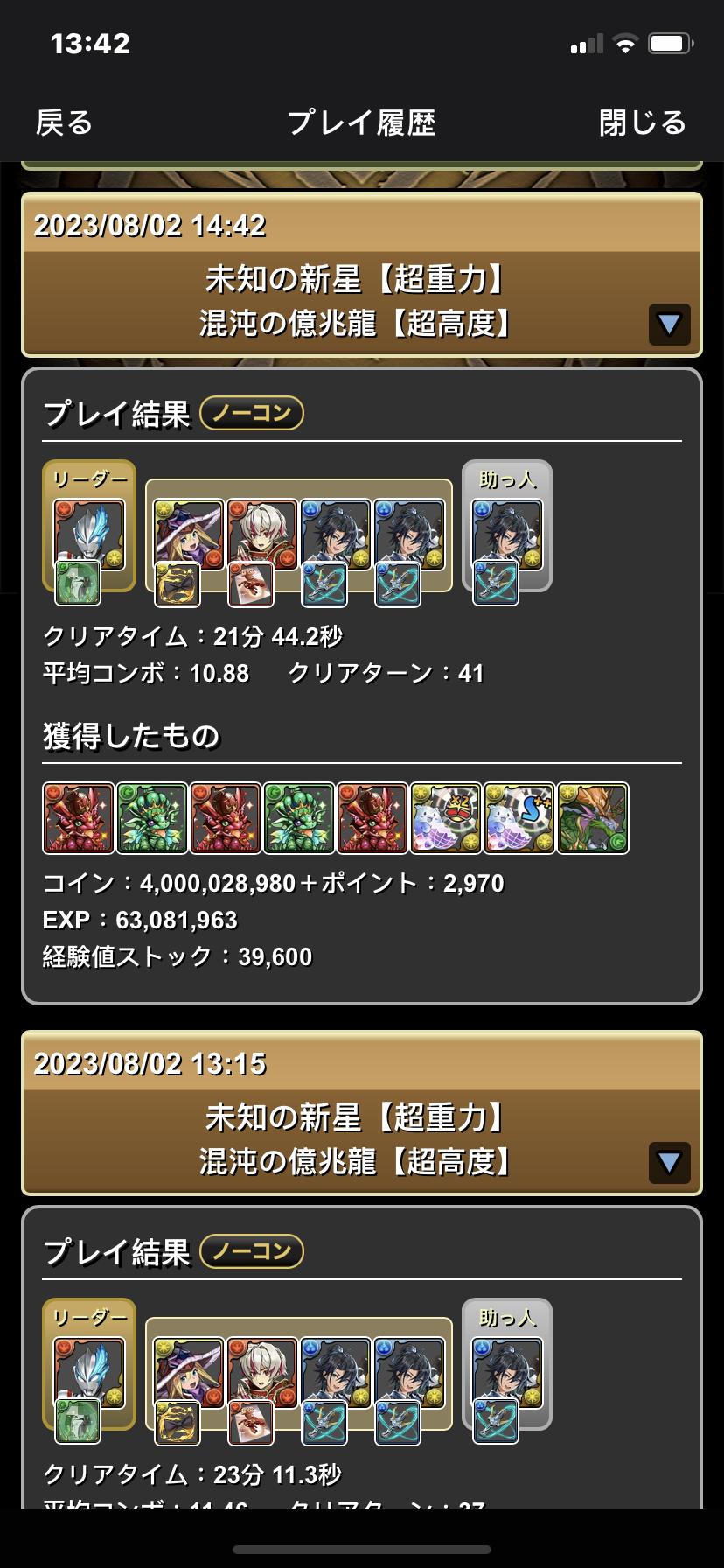View the green dragon in obtained items
The height and width of the screenshot is (1568, 724).
(152, 818)
